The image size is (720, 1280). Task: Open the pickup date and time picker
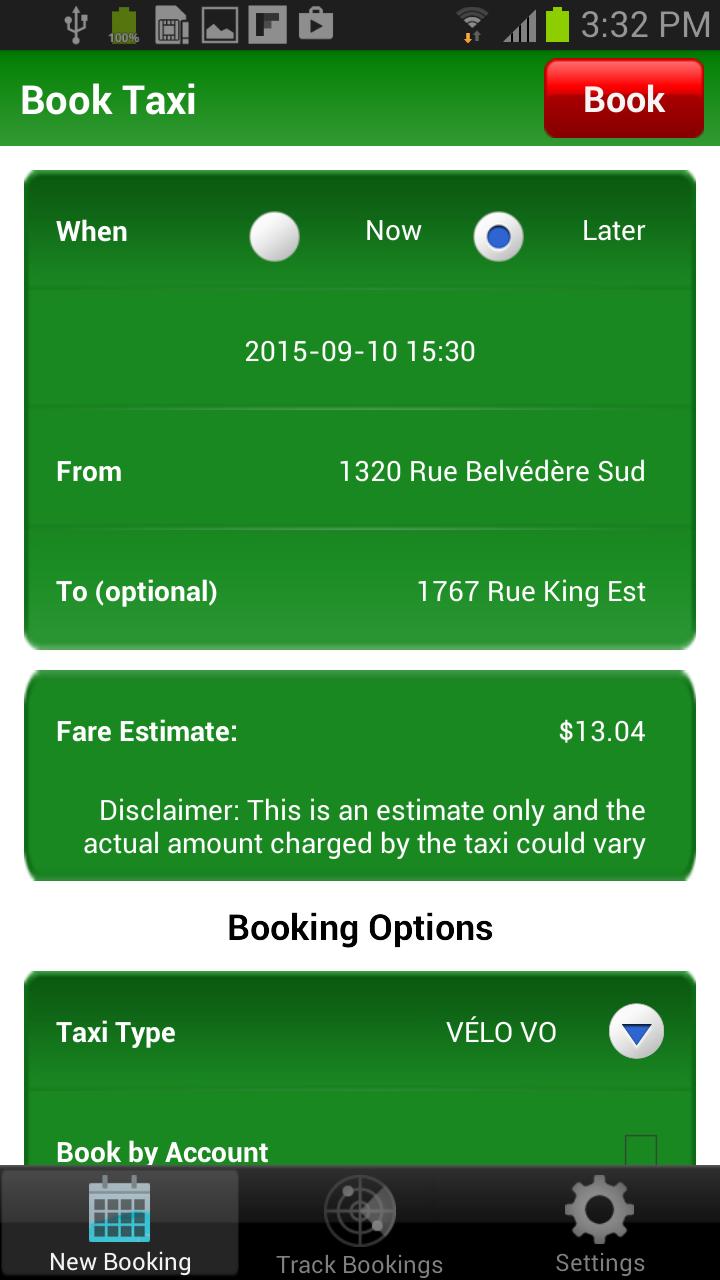point(360,351)
